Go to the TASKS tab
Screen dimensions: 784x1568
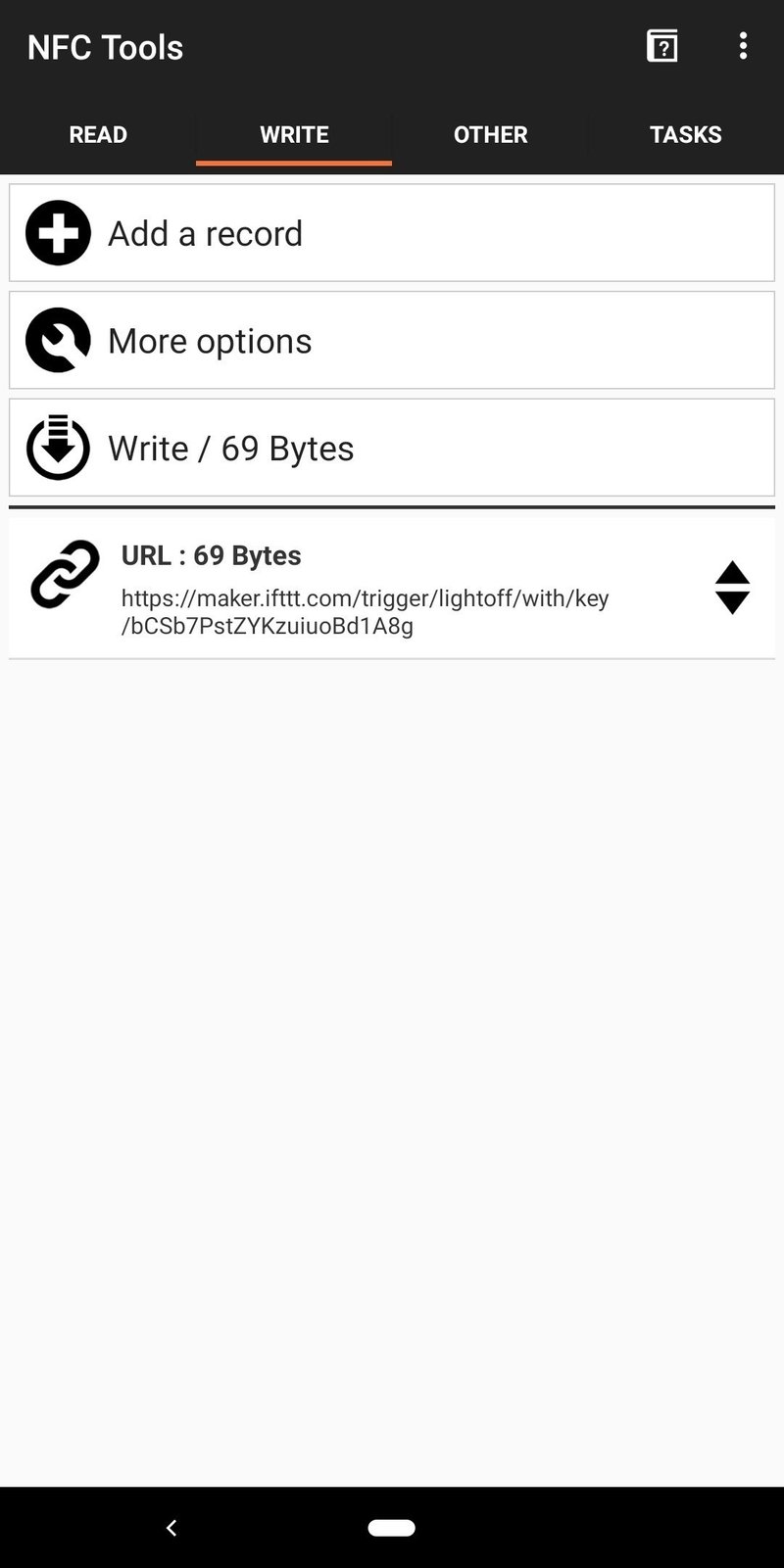pos(685,134)
